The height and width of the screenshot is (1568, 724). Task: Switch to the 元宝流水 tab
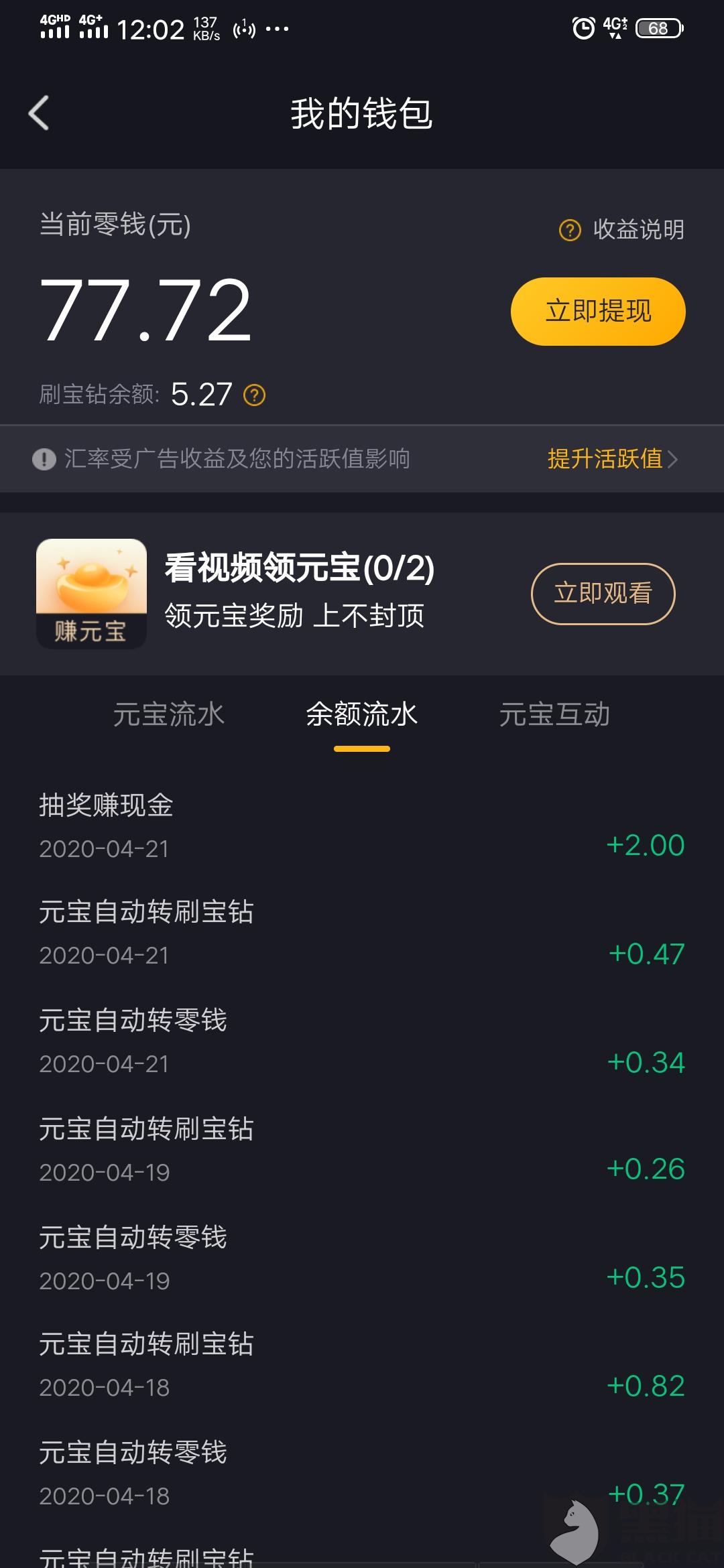[169, 714]
